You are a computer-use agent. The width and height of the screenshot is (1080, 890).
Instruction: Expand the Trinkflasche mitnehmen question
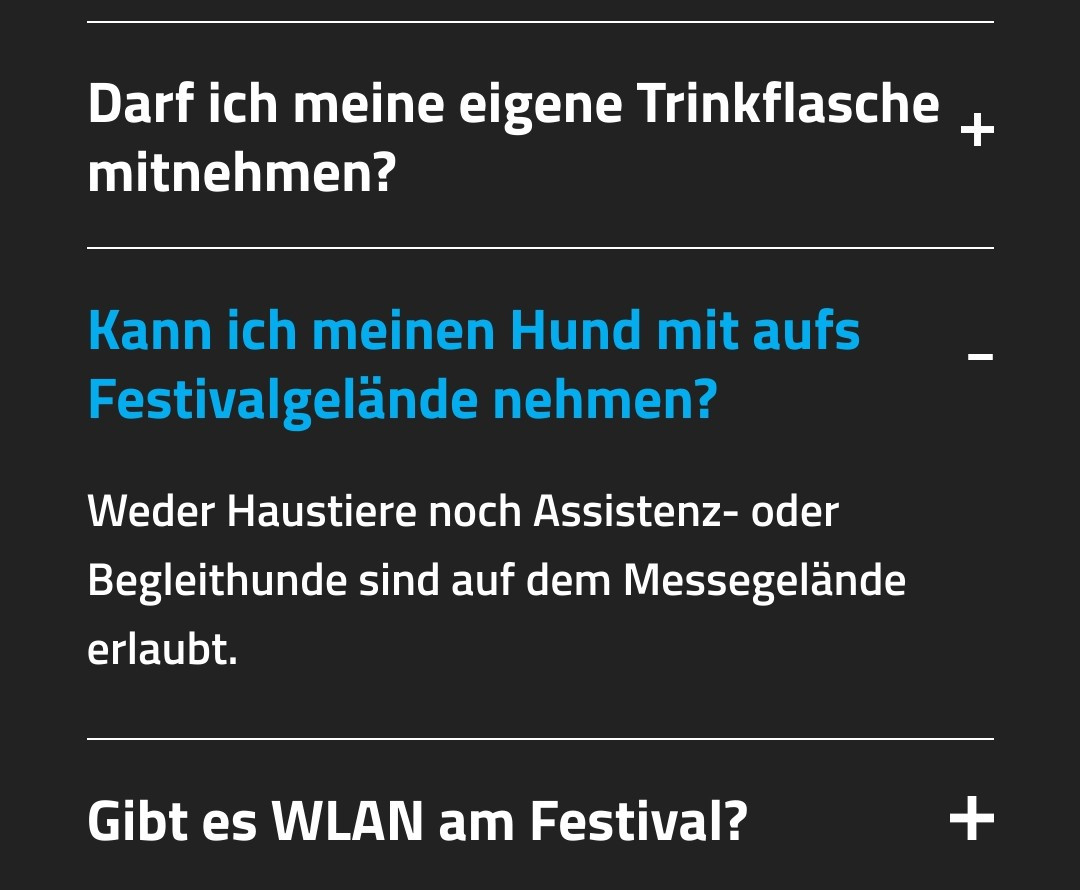pos(976,130)
